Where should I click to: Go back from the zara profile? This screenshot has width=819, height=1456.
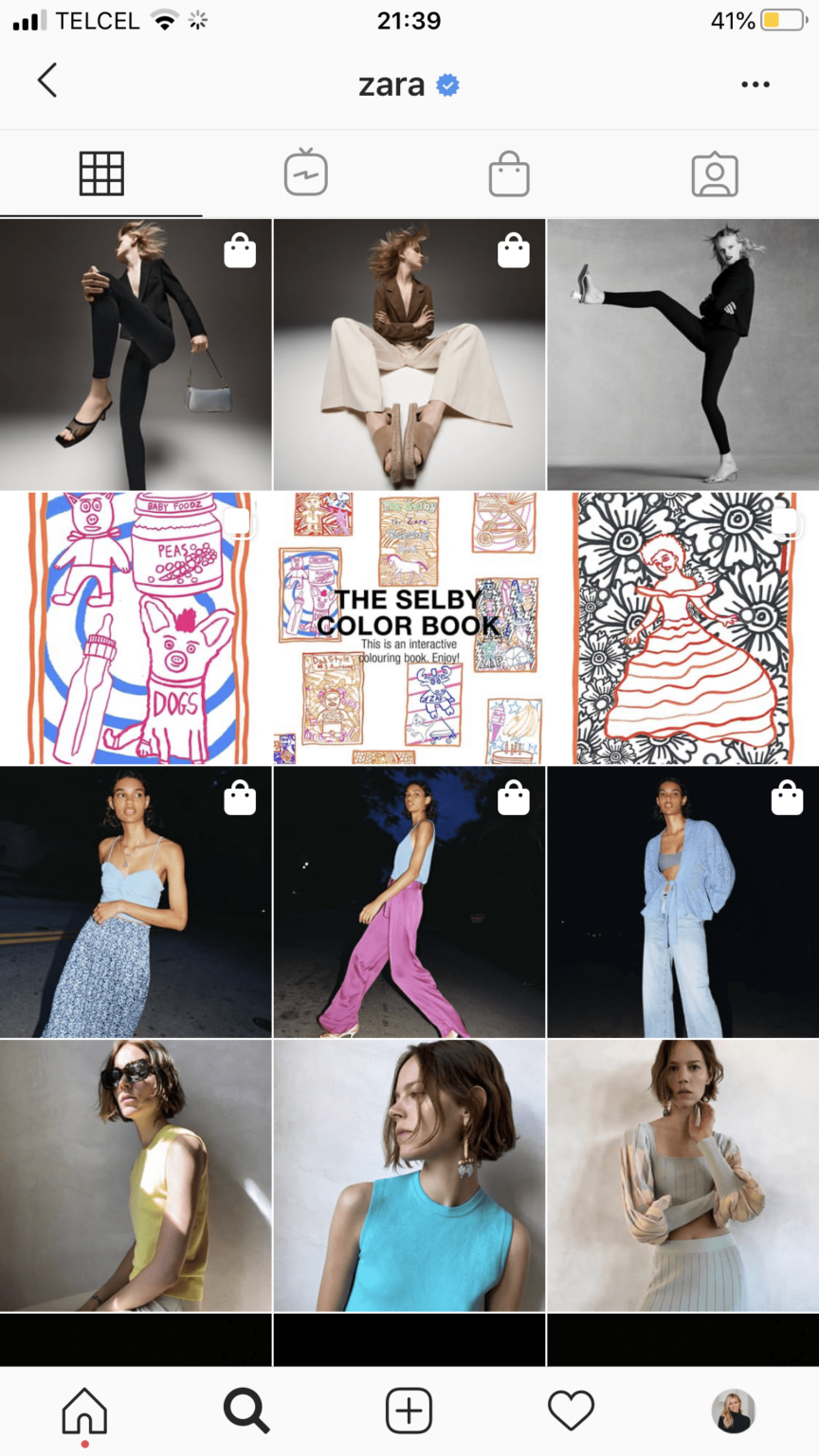47,82
